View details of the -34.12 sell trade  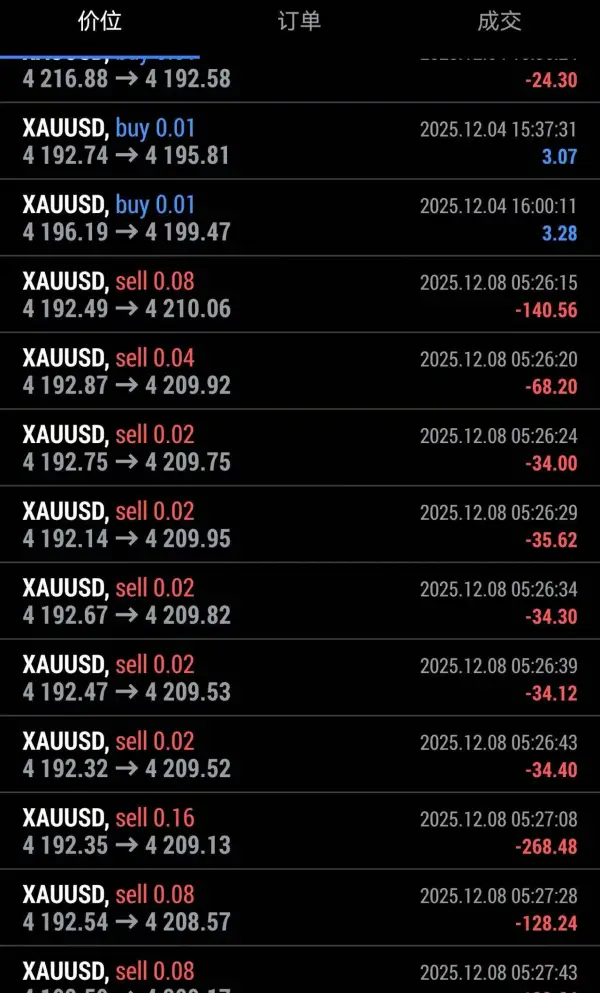click(x=300, y=678)
